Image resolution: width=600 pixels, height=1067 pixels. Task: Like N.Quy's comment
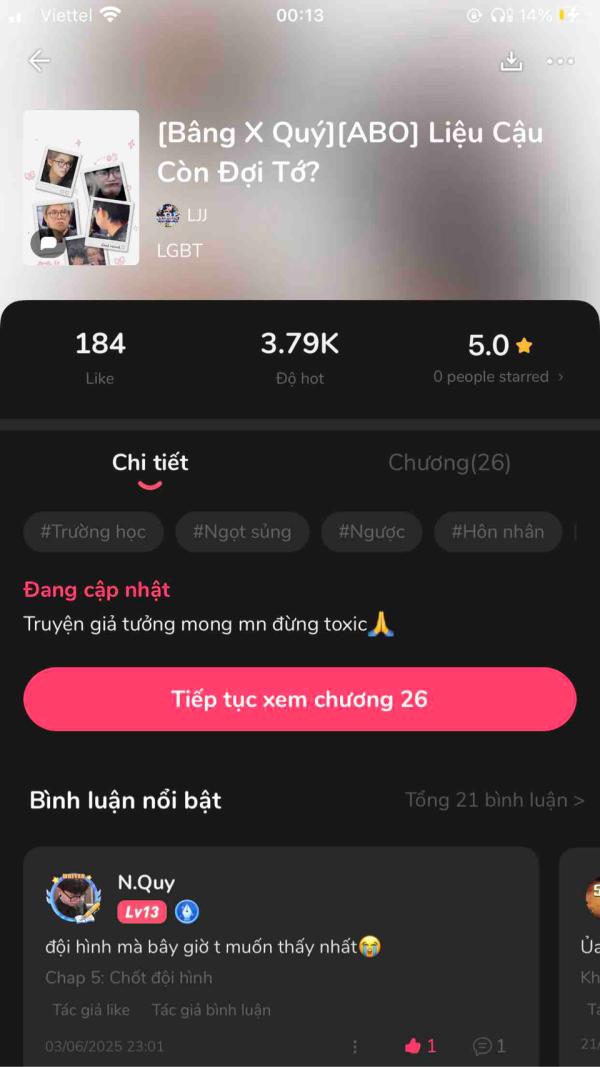click(x=420, y=1046)
